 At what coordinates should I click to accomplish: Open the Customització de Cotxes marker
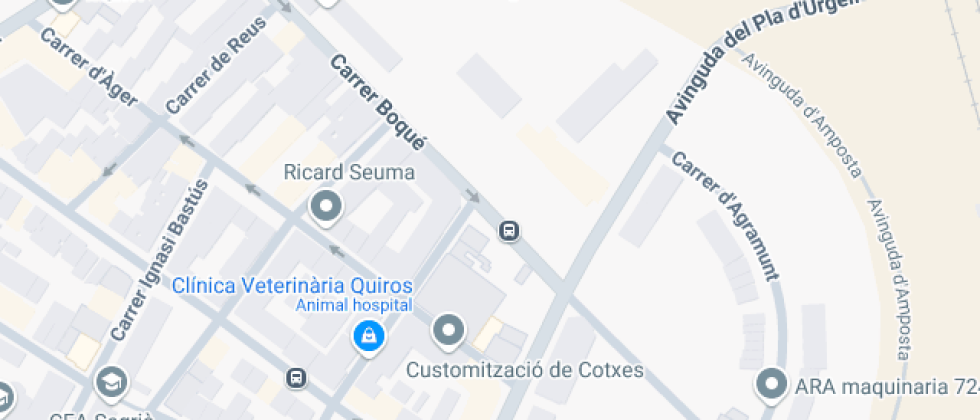pyautogui.click(x=449, y=329)
